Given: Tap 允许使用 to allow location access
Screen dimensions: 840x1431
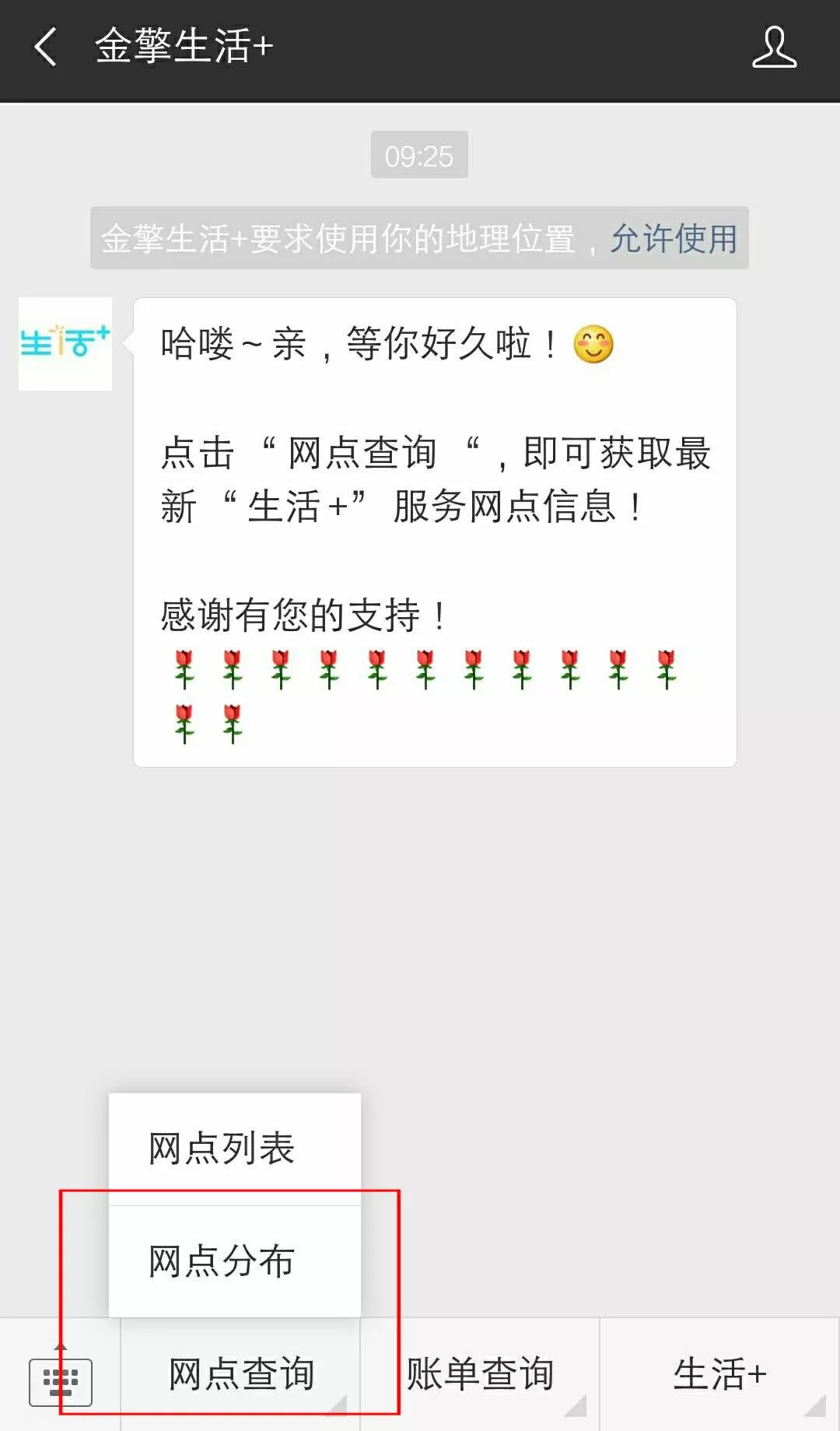Looking at the screenshot, I should tap(673, 239).
